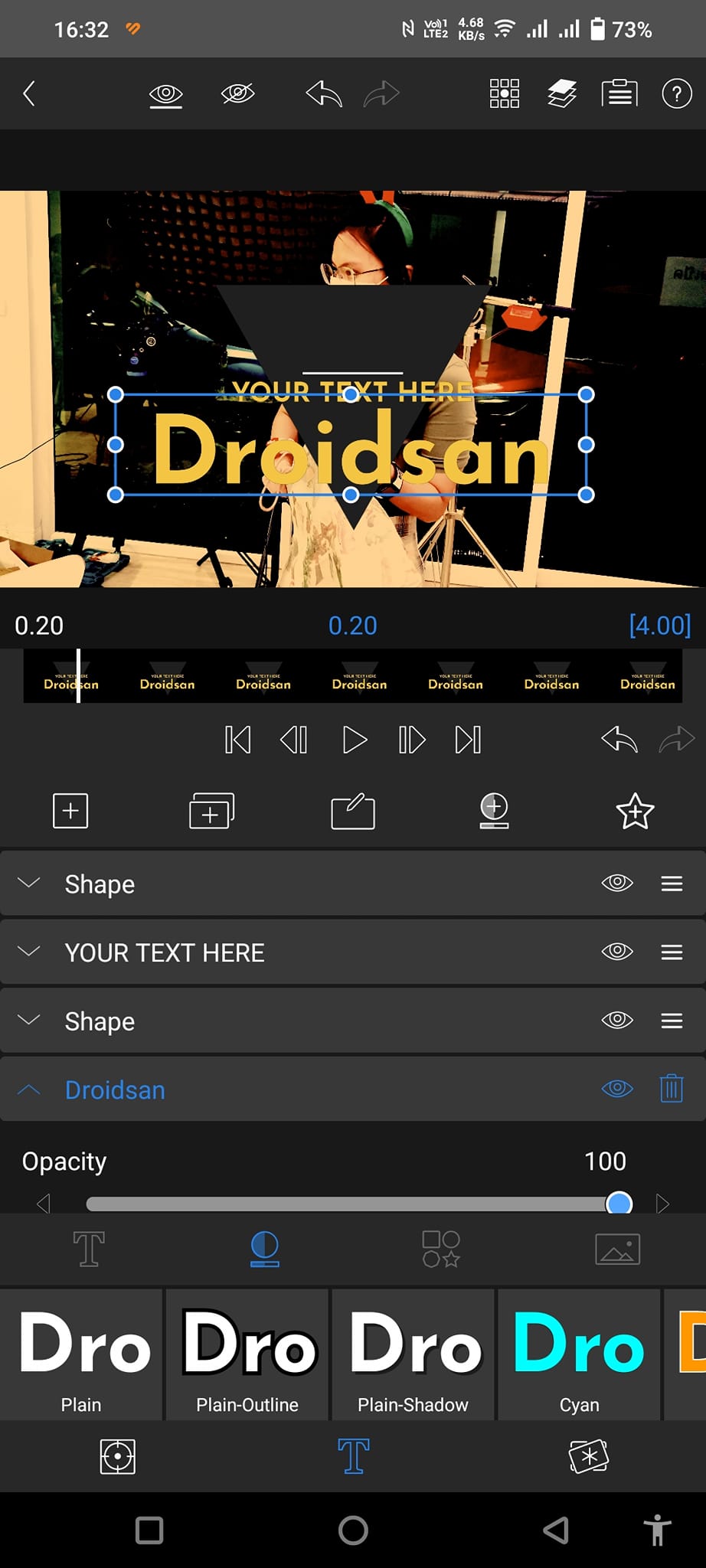Expand the YOUR TEXT HERE layer

click(x=29, y=952)
